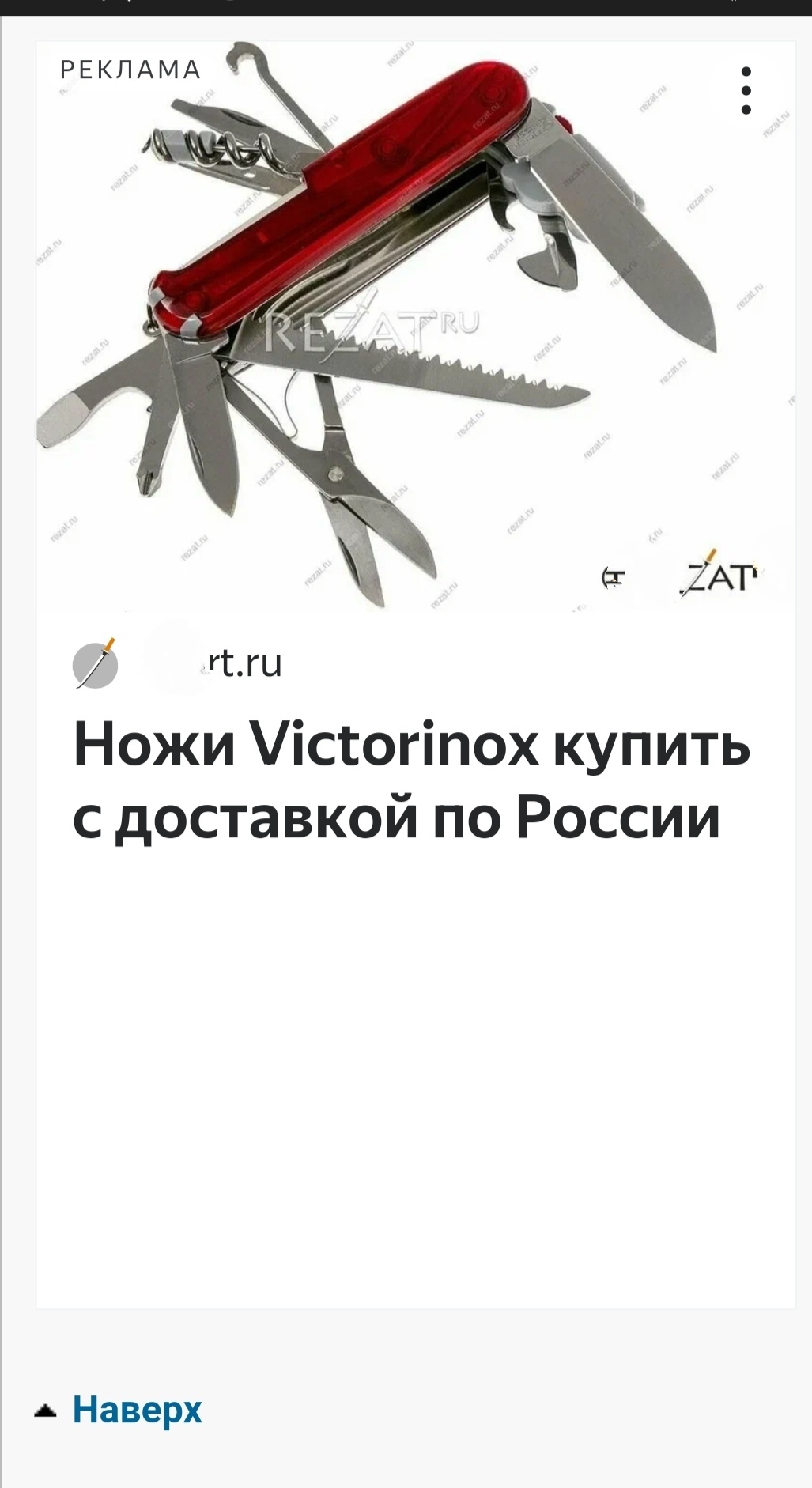The image size is (812, 1488).
Task: Jump back to top with Наверх
Action: pos(136,1410)
